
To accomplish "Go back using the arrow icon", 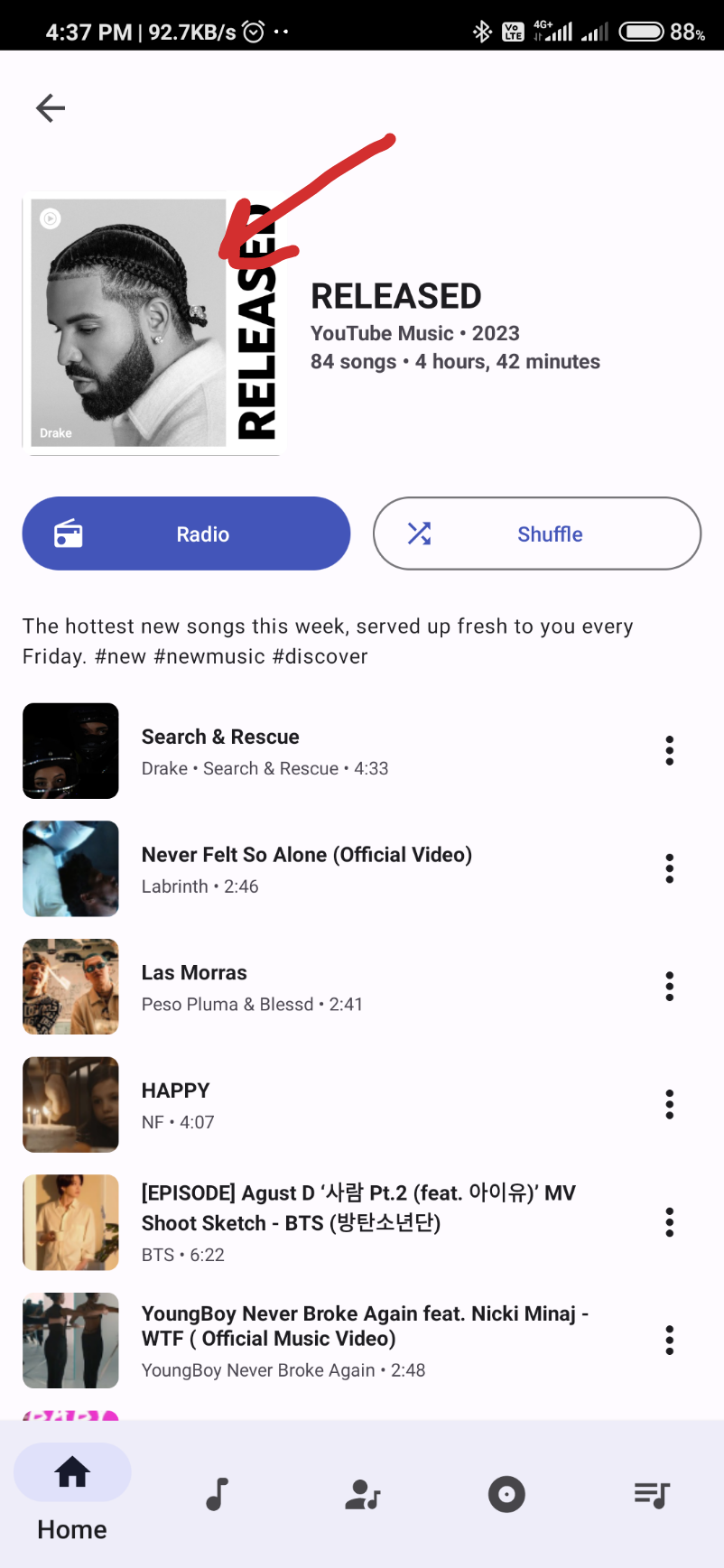I will click(x=51, y=107).
